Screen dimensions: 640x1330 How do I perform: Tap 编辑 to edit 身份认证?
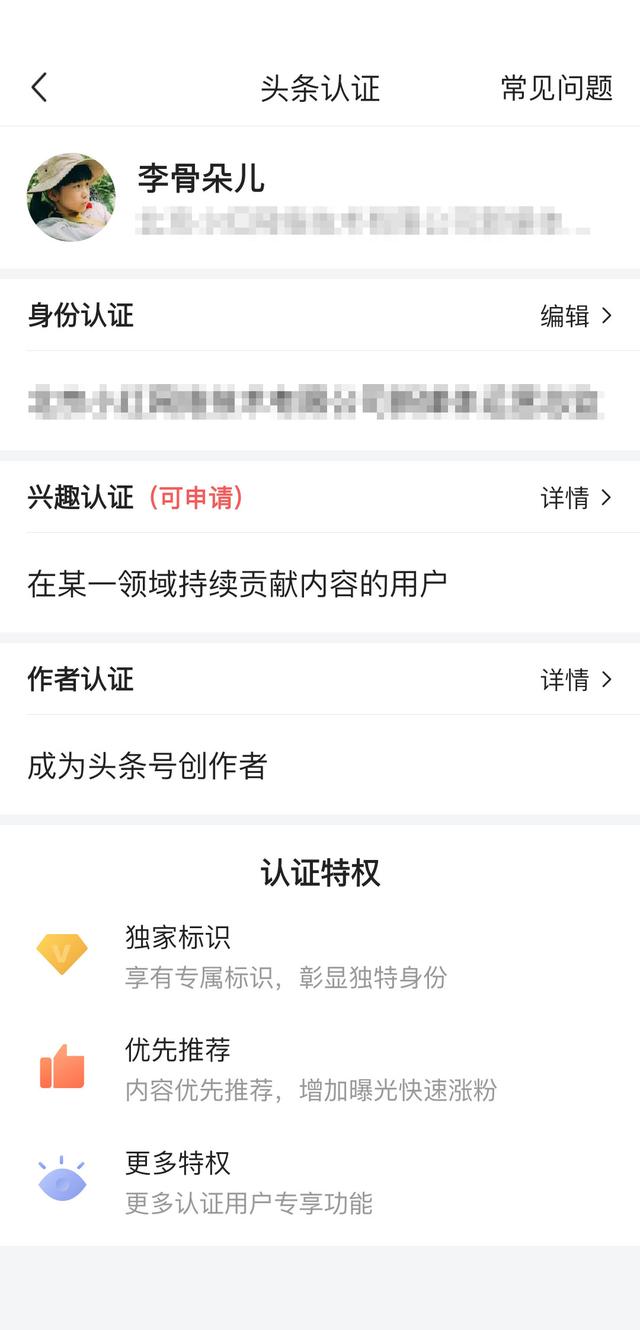(575, 316)
